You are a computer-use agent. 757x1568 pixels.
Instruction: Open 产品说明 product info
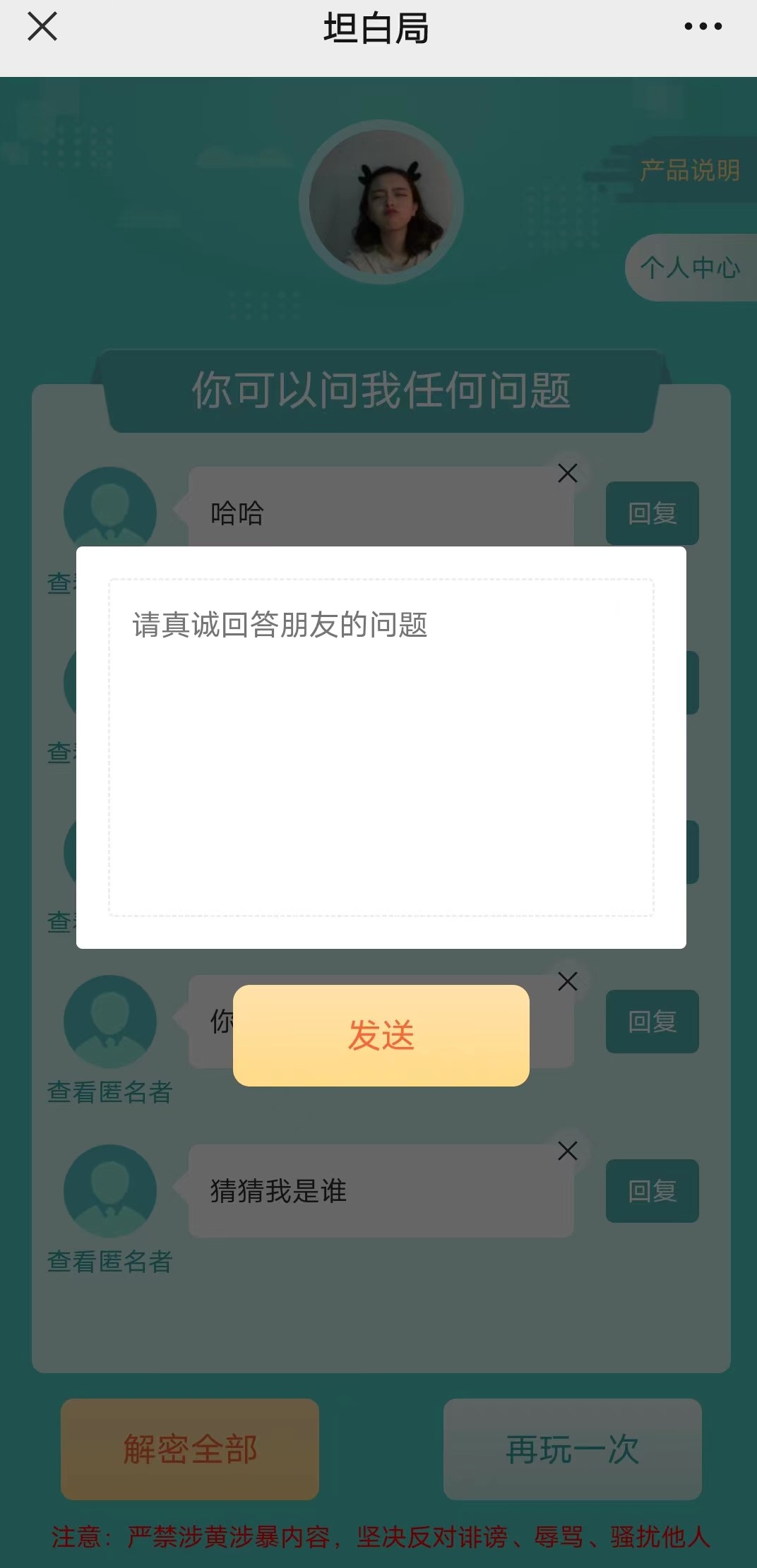pyautogui.click(x=689, y=170)
